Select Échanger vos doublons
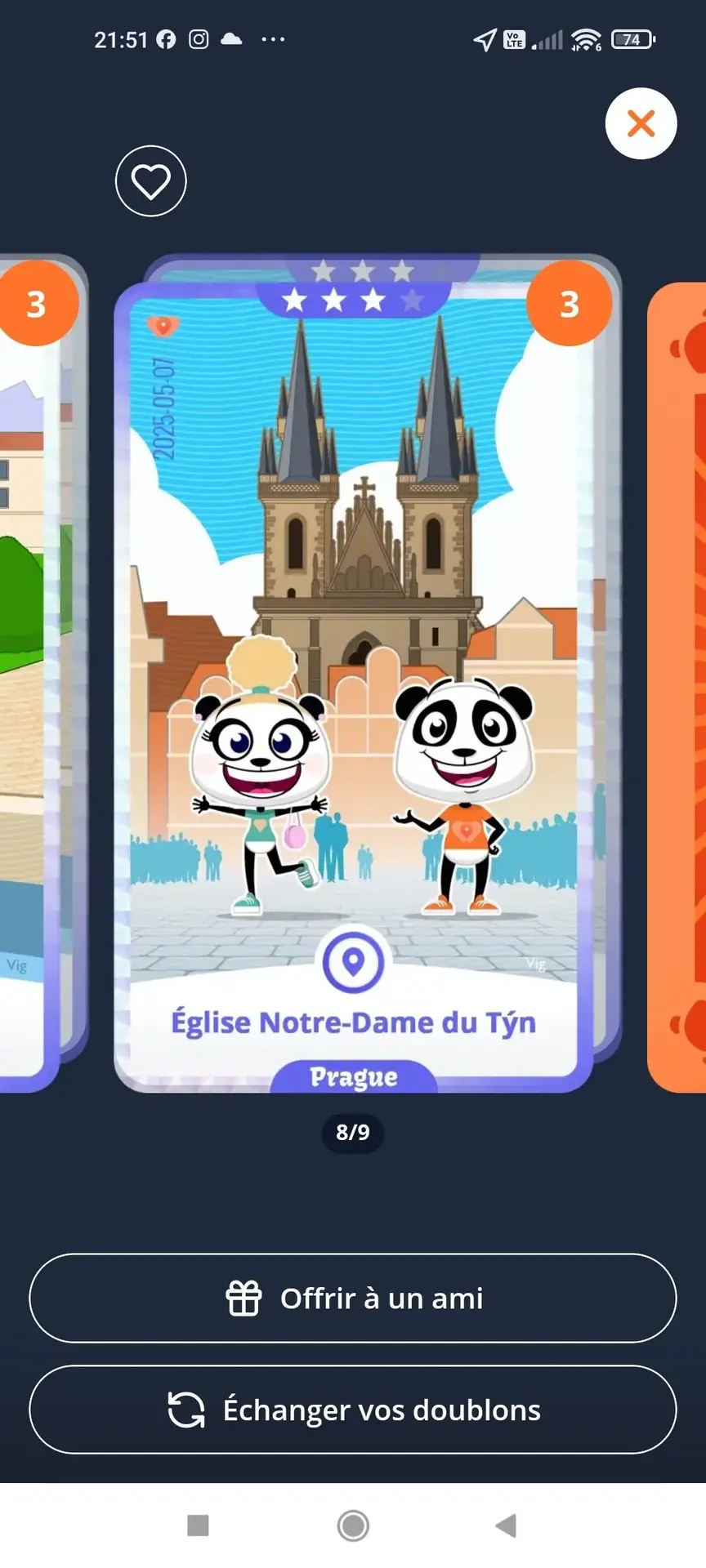The width and height of the screenshot is (706, 1568). (353, 1410)
